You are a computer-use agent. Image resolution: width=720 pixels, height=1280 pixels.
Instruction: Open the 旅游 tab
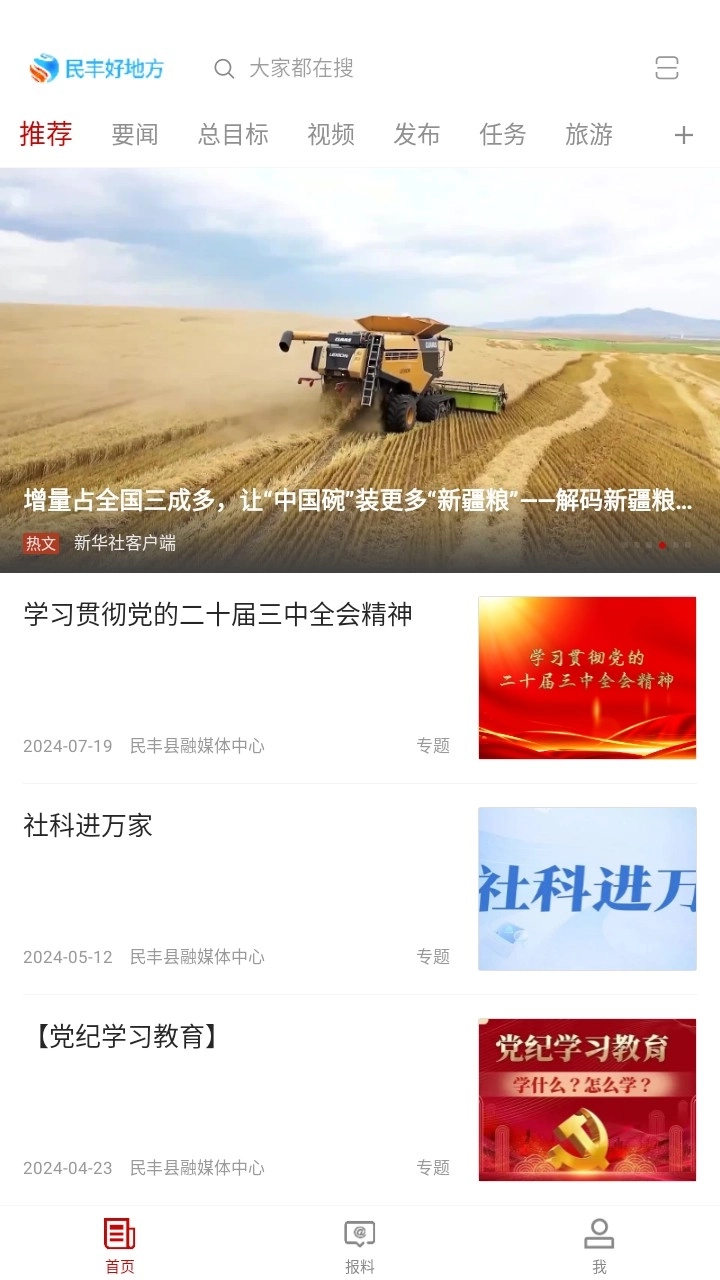(589, 135)
